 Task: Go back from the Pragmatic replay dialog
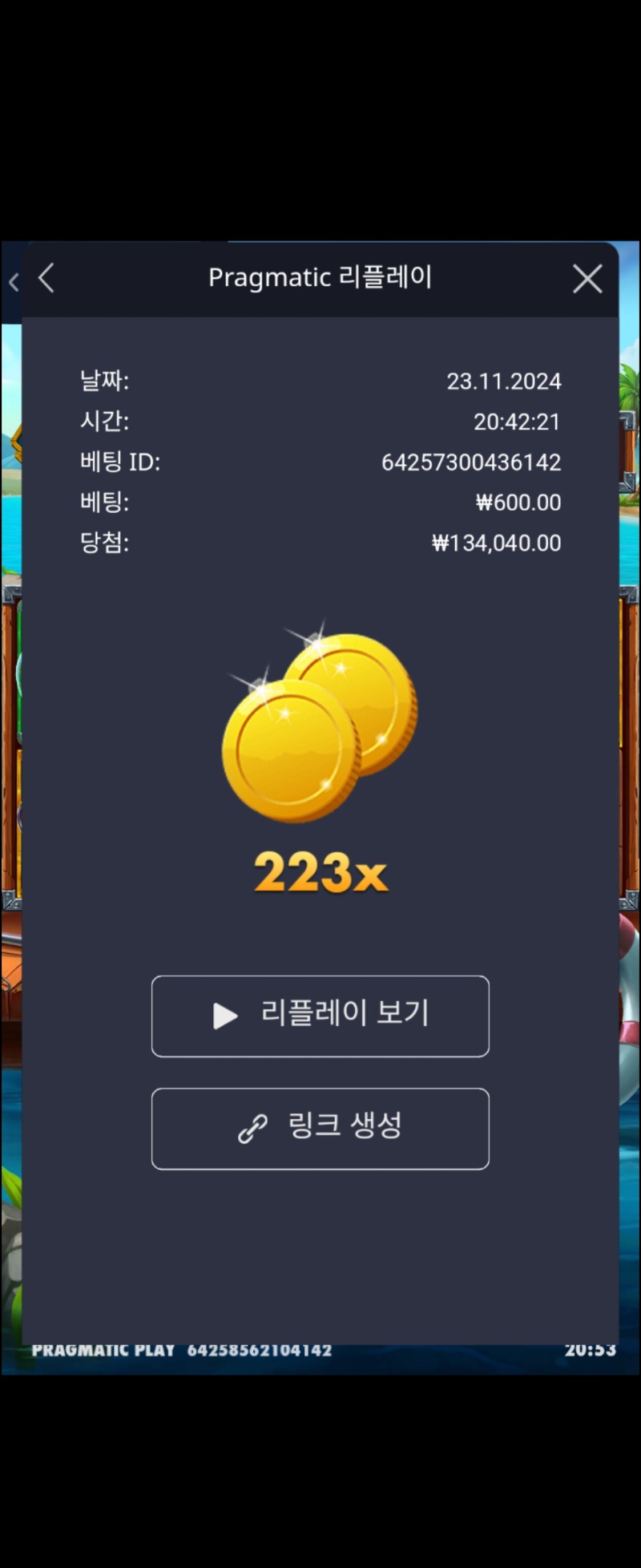click(46, 278)
